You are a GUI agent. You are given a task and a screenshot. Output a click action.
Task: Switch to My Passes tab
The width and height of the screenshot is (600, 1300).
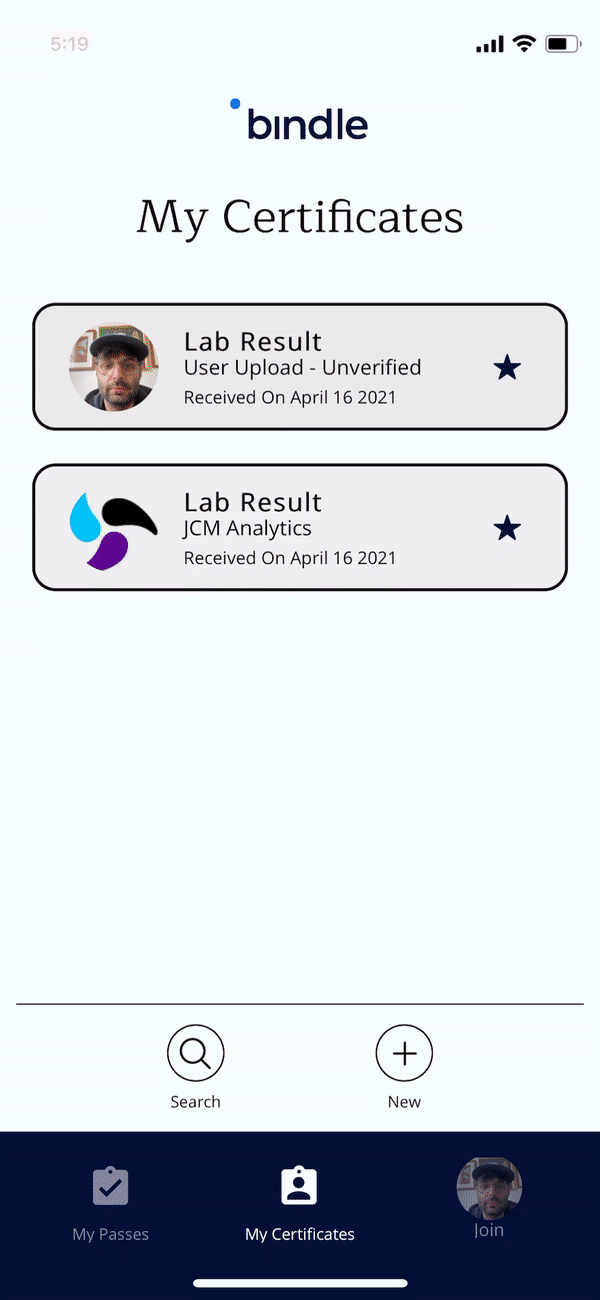pyautogui.click(x=110, y=1204)
